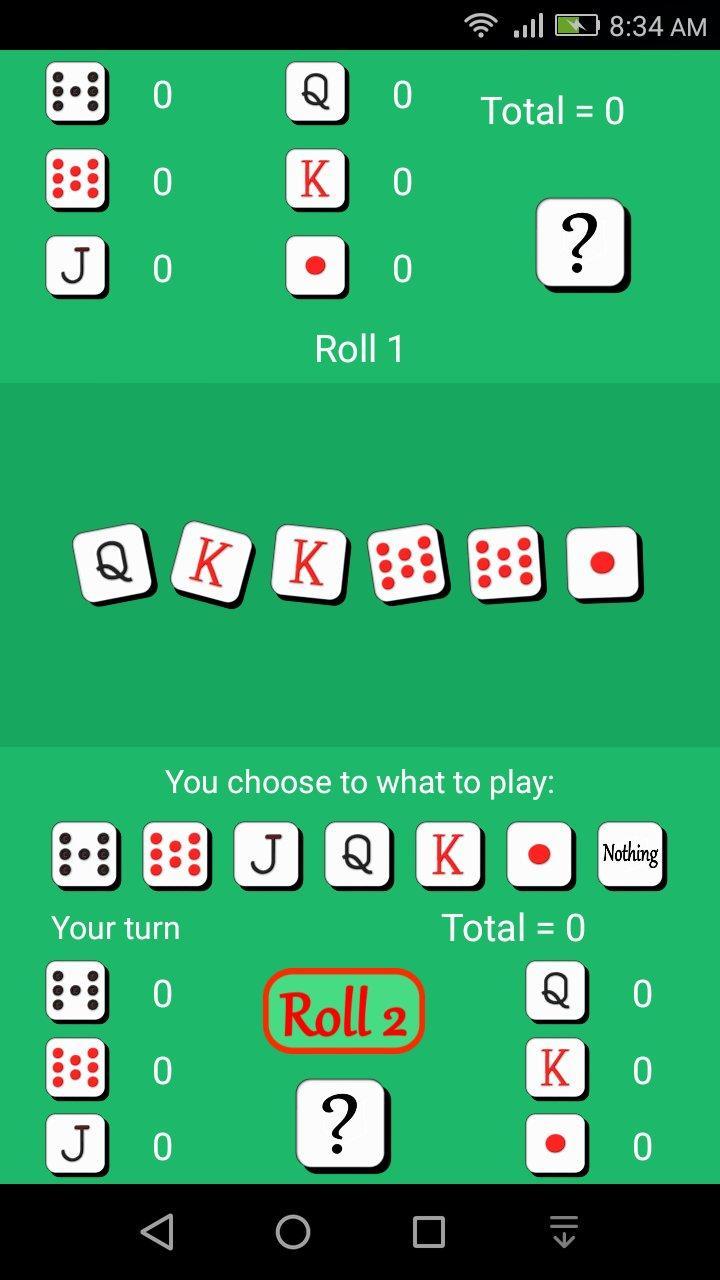Select the Queen die in the choice row
720x1280 pixels.
pyautogui.click(x=358, y=855)
